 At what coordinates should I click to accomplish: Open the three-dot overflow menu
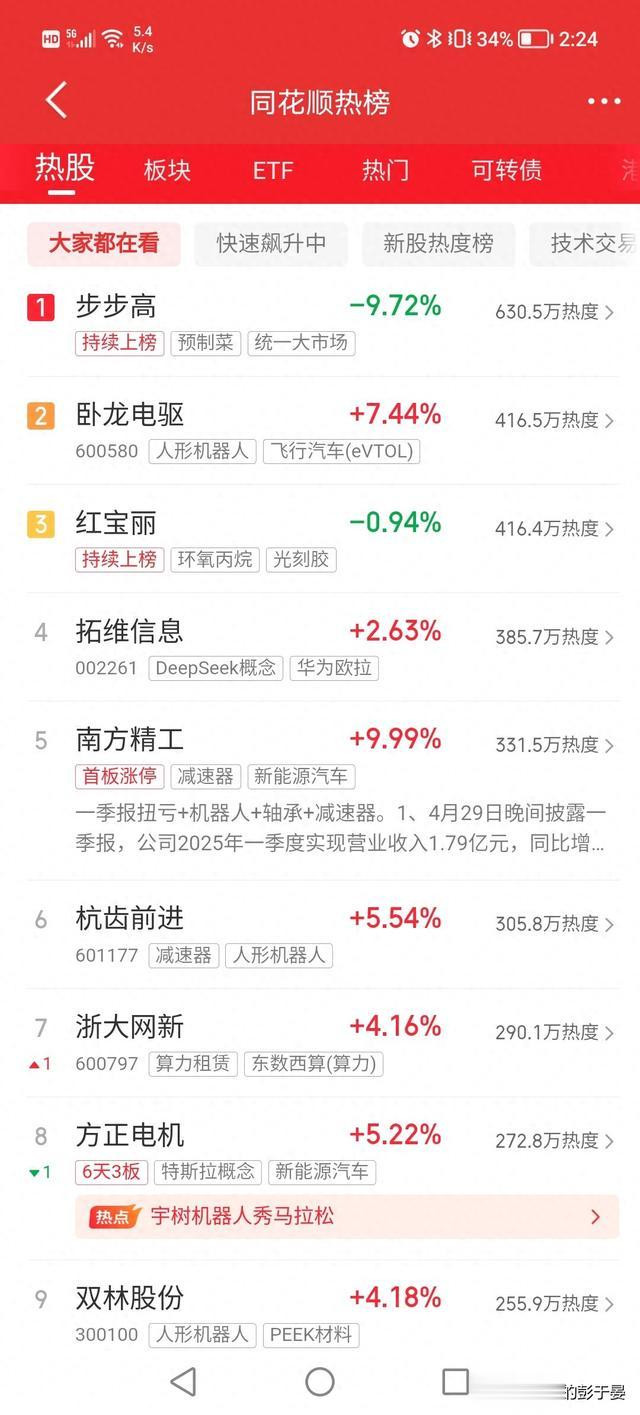(x=604, y=101)
